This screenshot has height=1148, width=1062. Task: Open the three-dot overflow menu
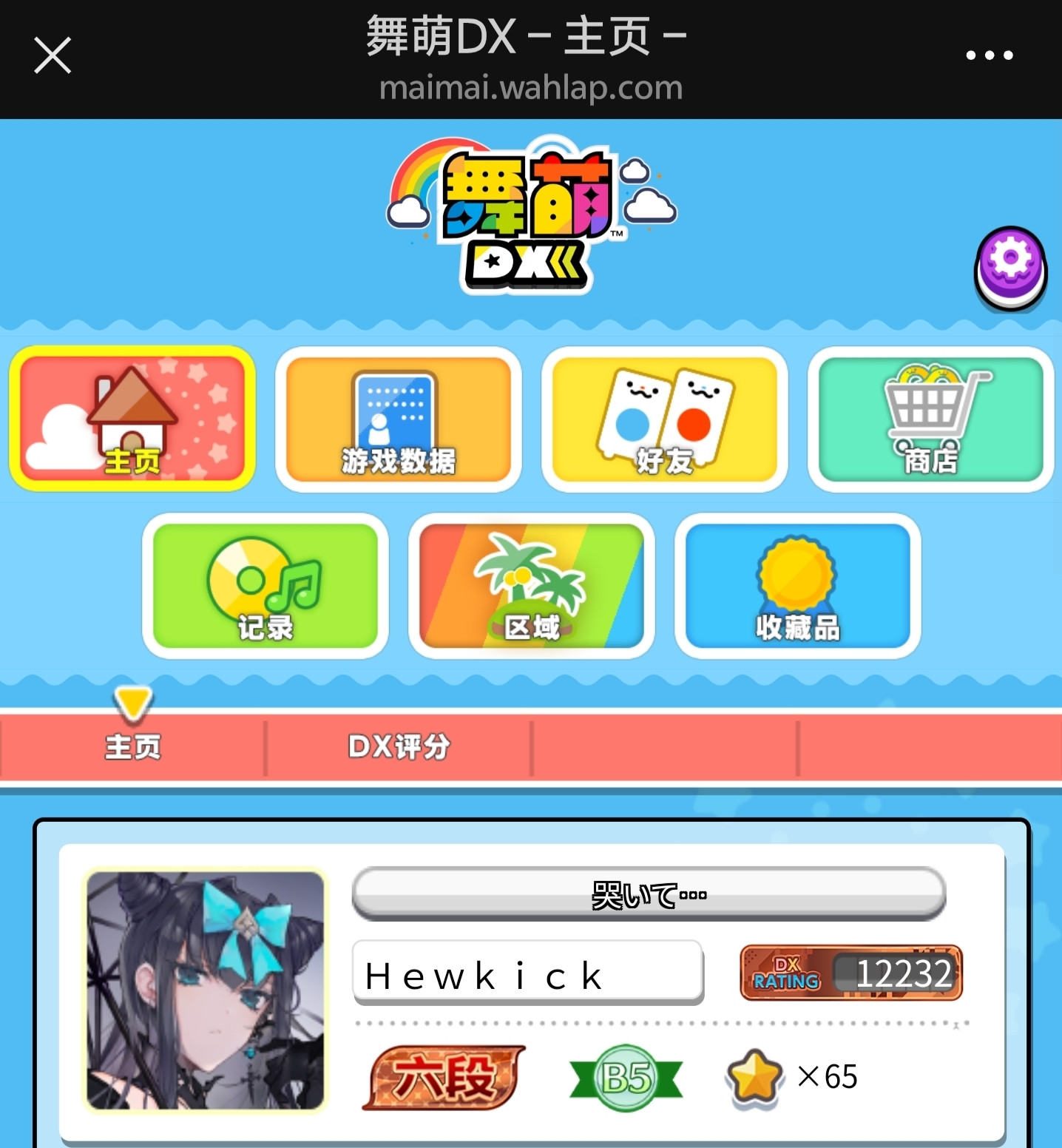click(989, 55)
